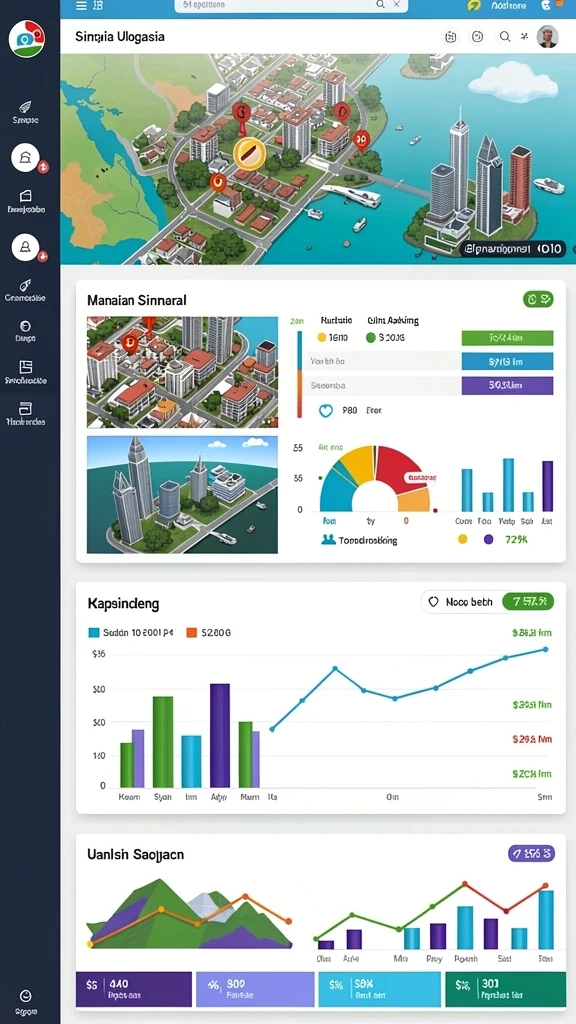The image size is (576, 1024).
Task: Open the skyscraper island thumbnail in Manaian Sinnaral
Action: (182, 494)
